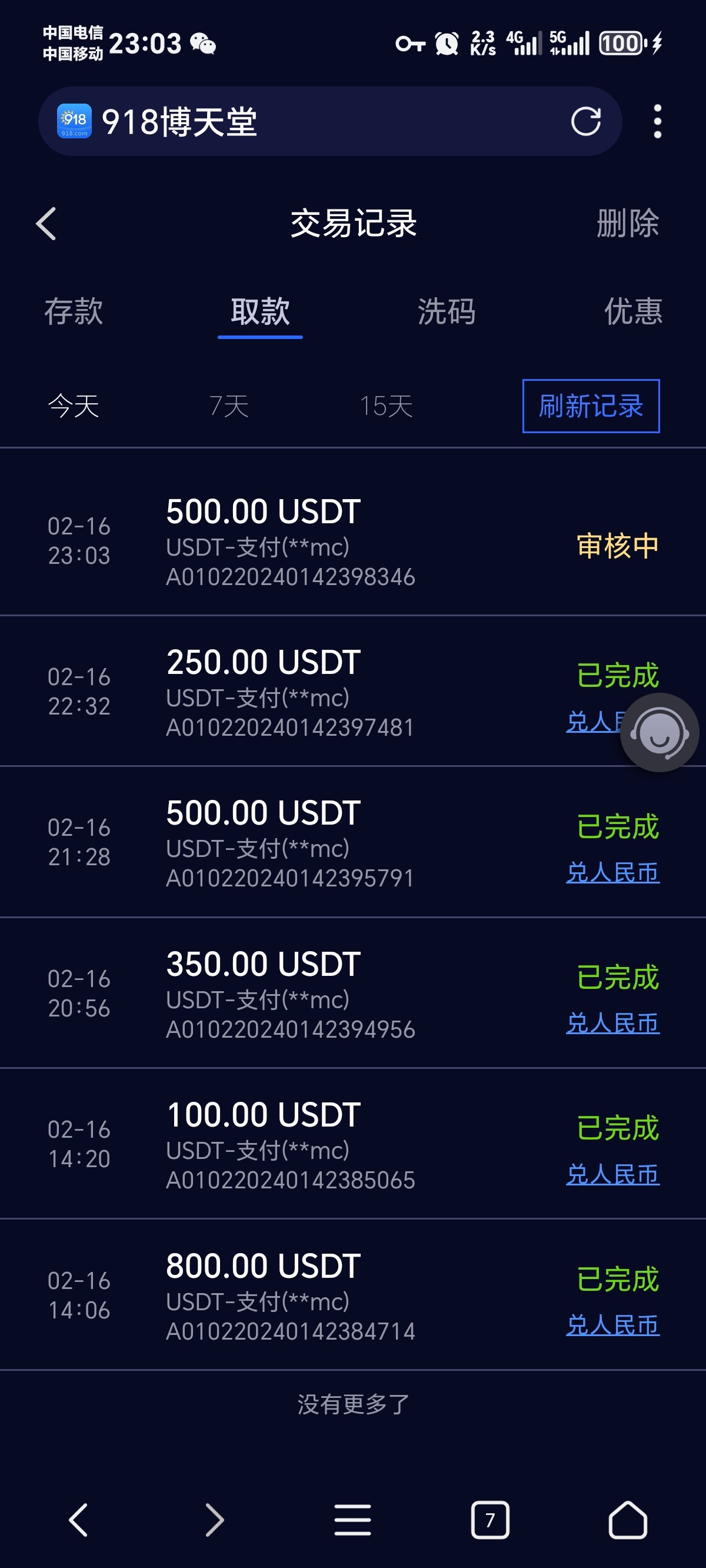Tap the 刷新记录 button
The image size is (706, 1568).
tap(590, 406)
